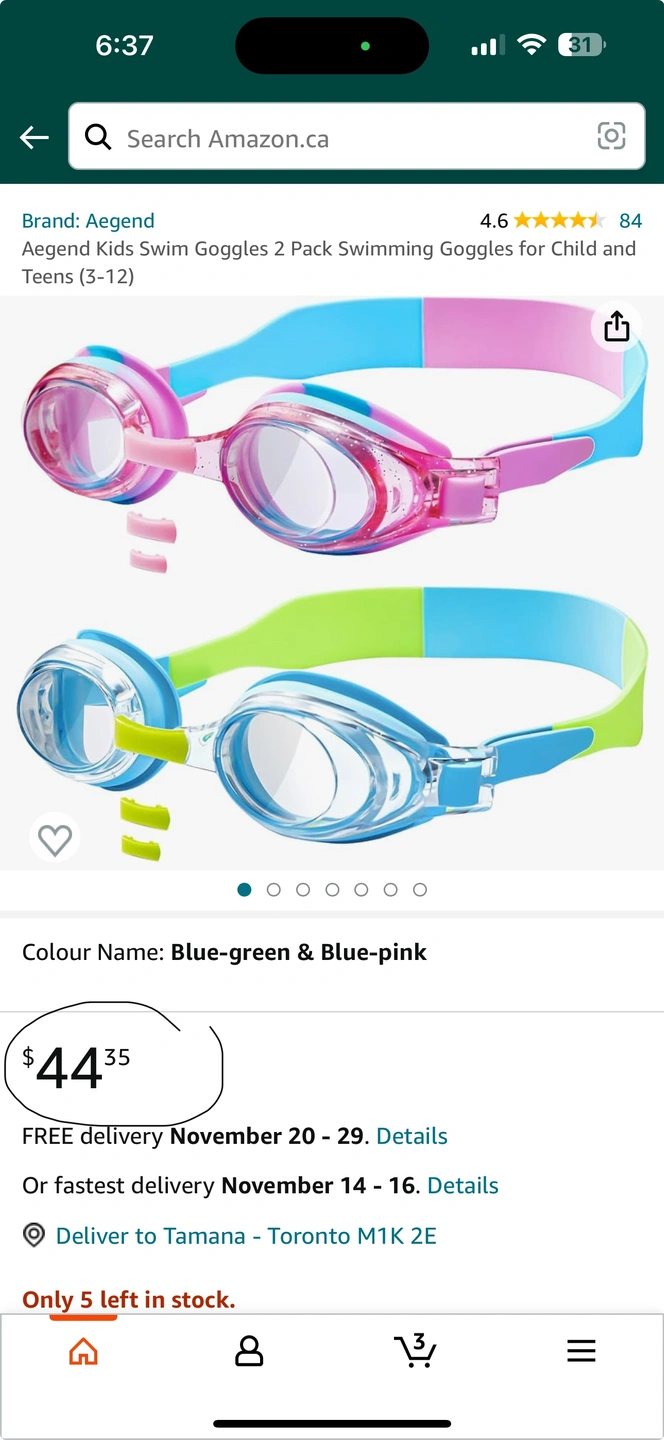This screenshot has width=664, height=1440.
Task: View the 84 customer ratings
Action: coord(630,221)
